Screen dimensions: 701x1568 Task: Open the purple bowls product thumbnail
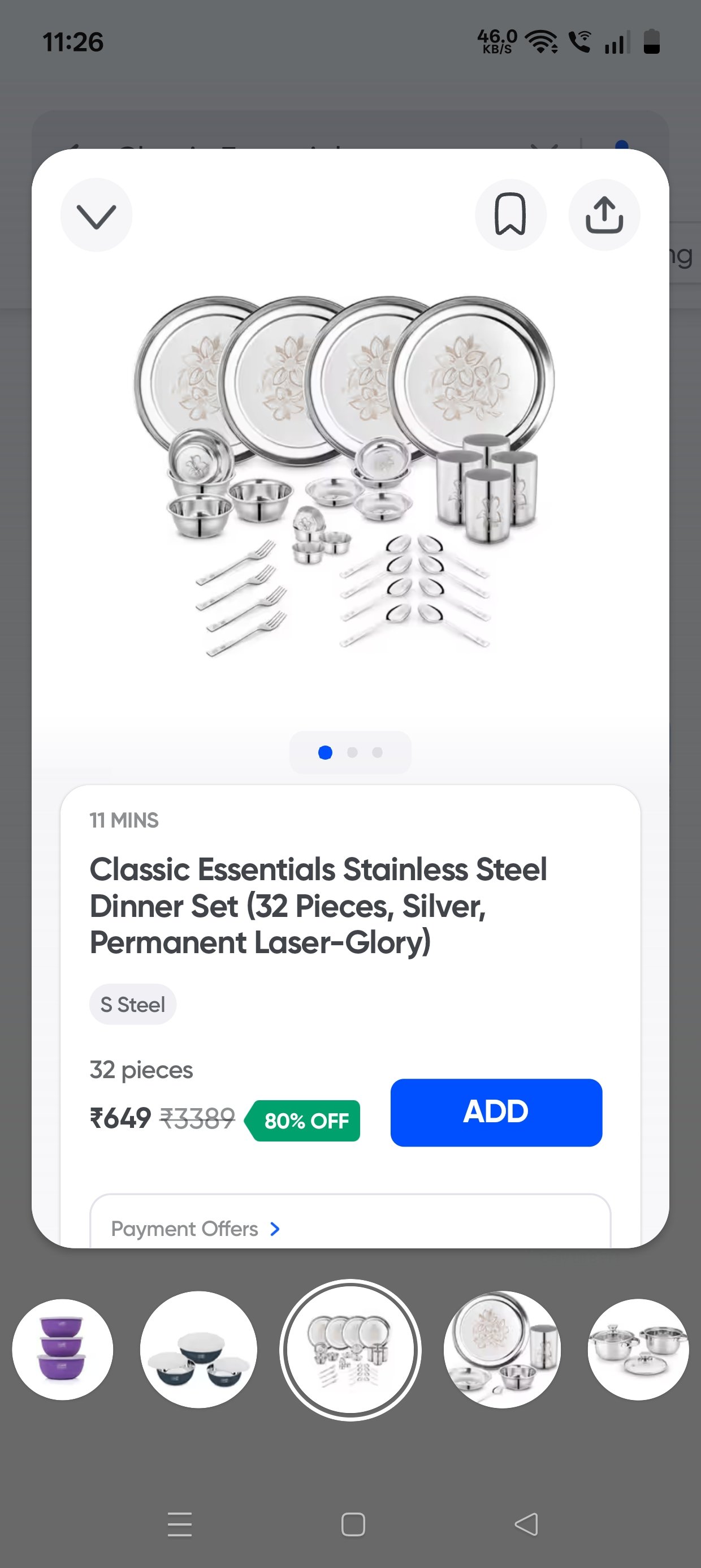62,1349
